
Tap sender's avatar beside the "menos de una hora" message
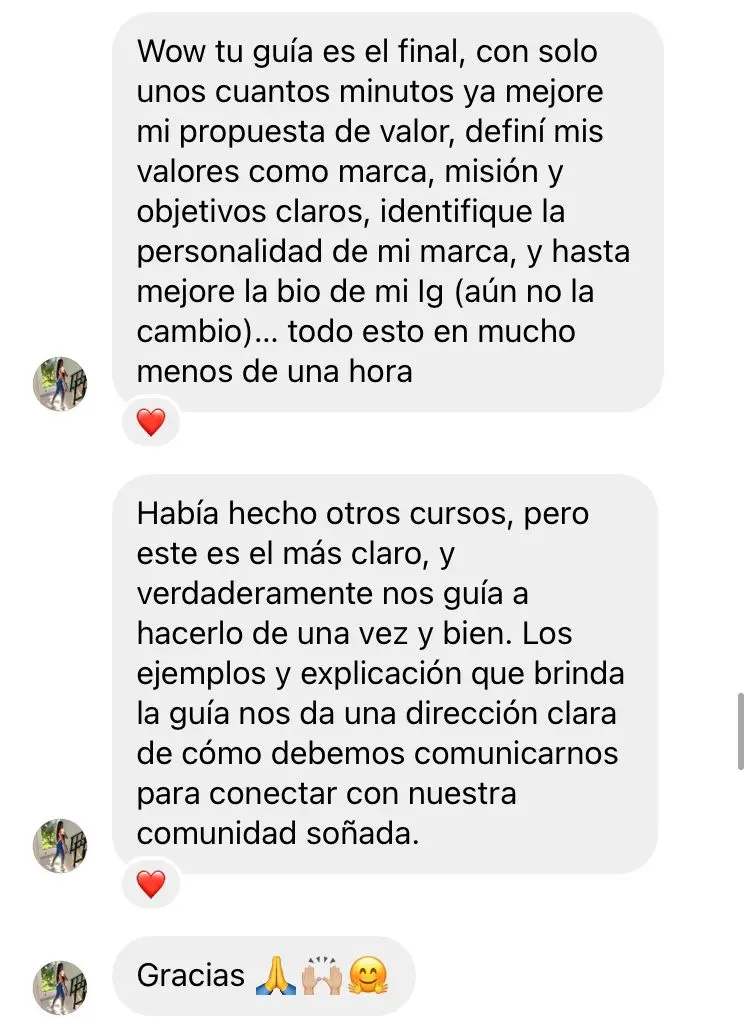tap(60, 384)
